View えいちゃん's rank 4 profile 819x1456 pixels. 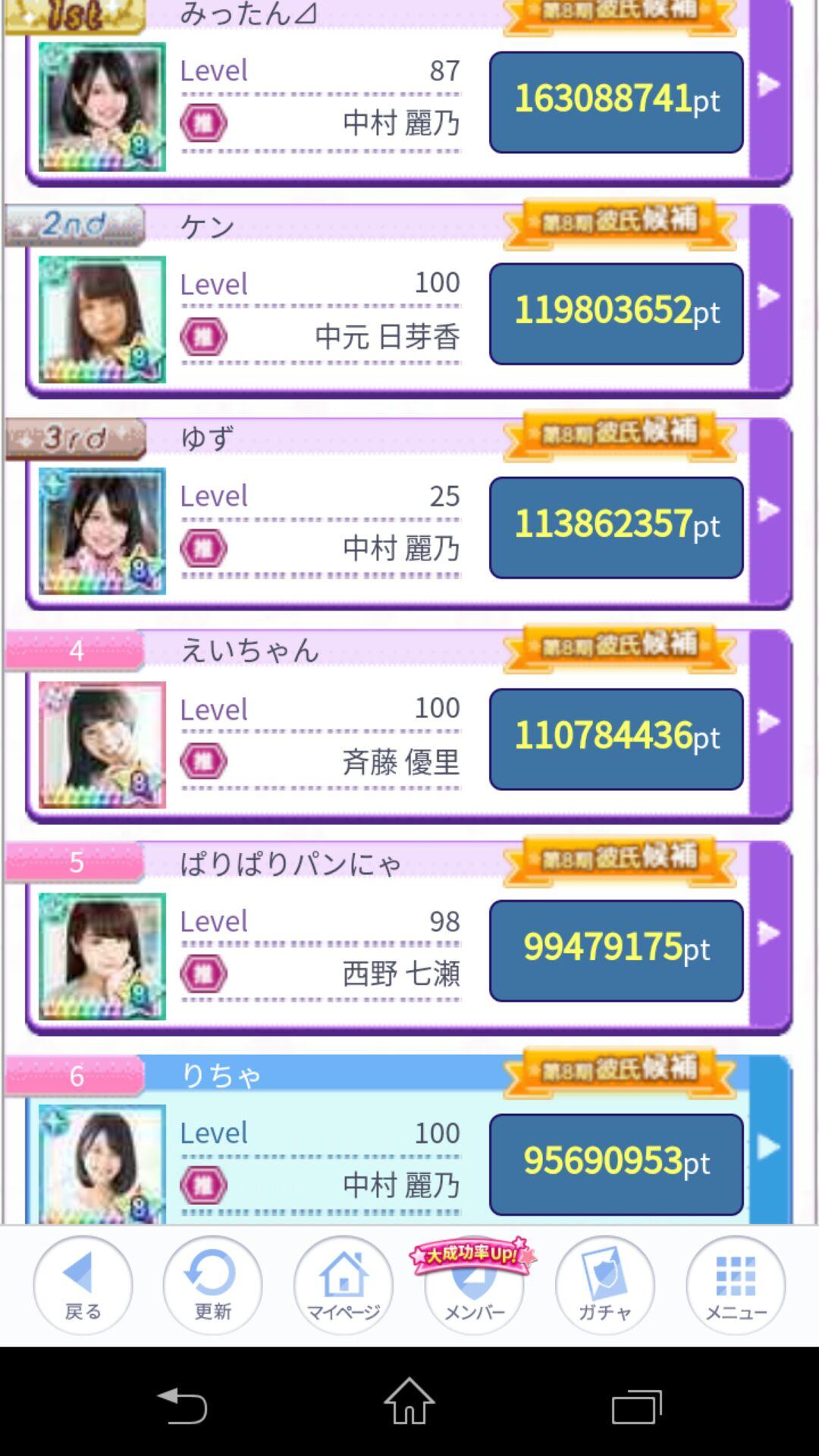768,721
